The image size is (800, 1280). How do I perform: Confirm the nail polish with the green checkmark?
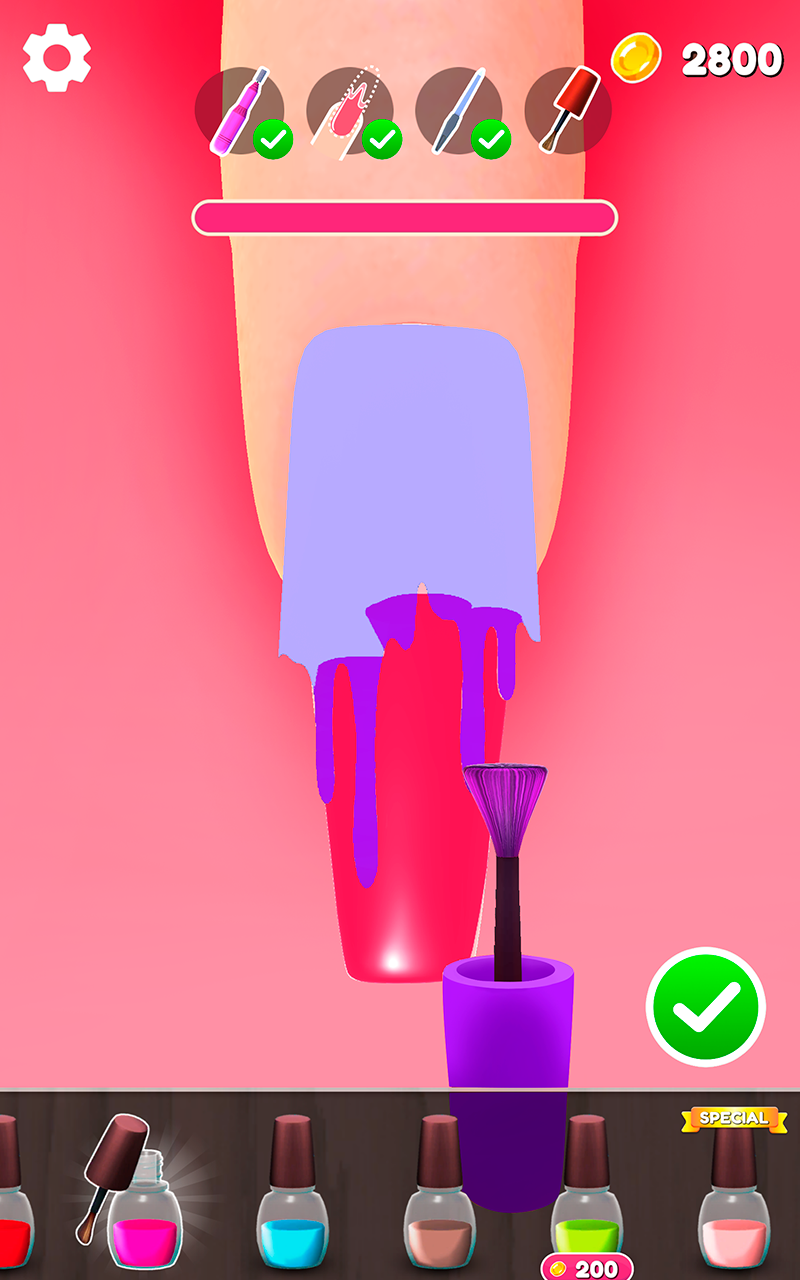coord(706,1007)
